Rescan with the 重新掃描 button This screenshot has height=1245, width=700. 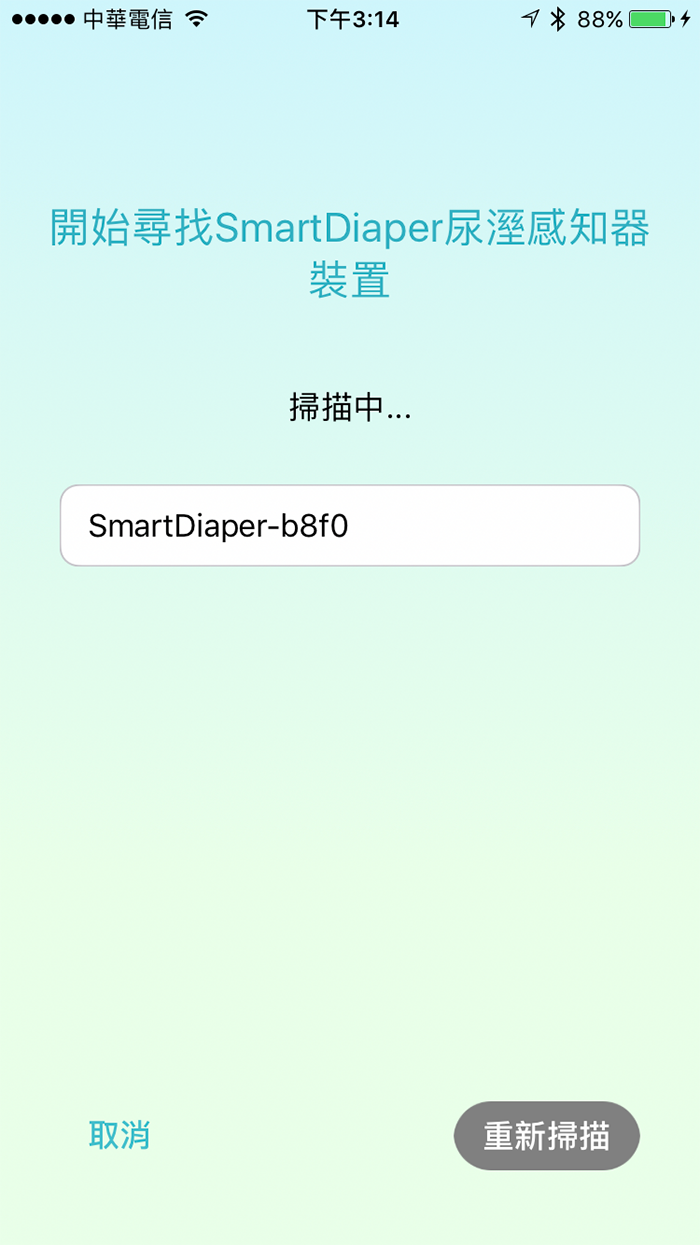tap(547, 1136)
